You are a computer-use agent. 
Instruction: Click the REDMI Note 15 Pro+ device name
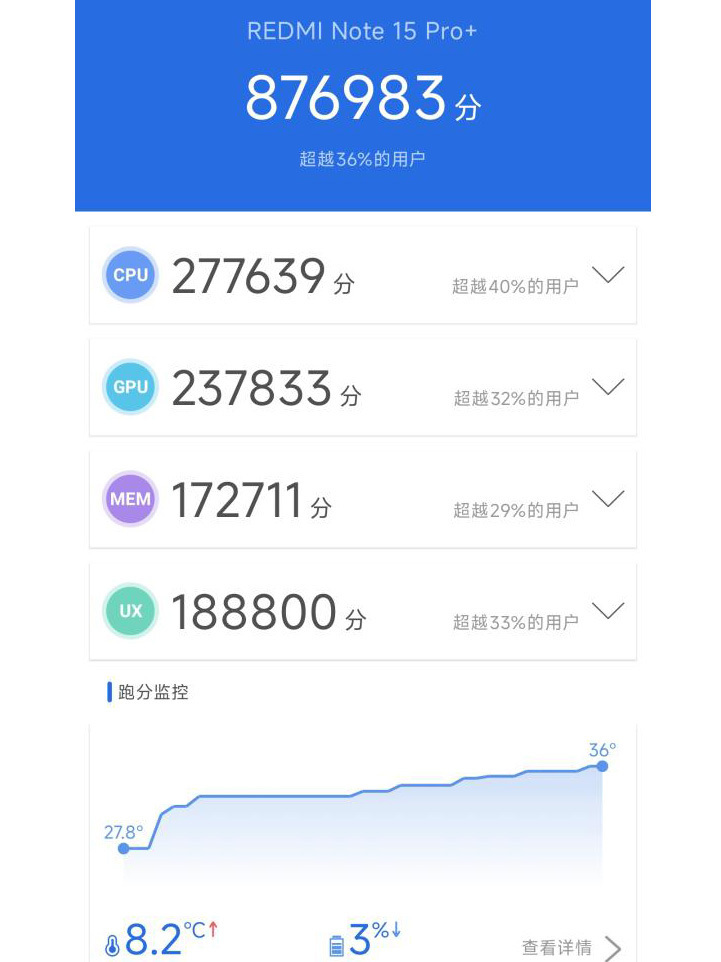tap(360, 31)
